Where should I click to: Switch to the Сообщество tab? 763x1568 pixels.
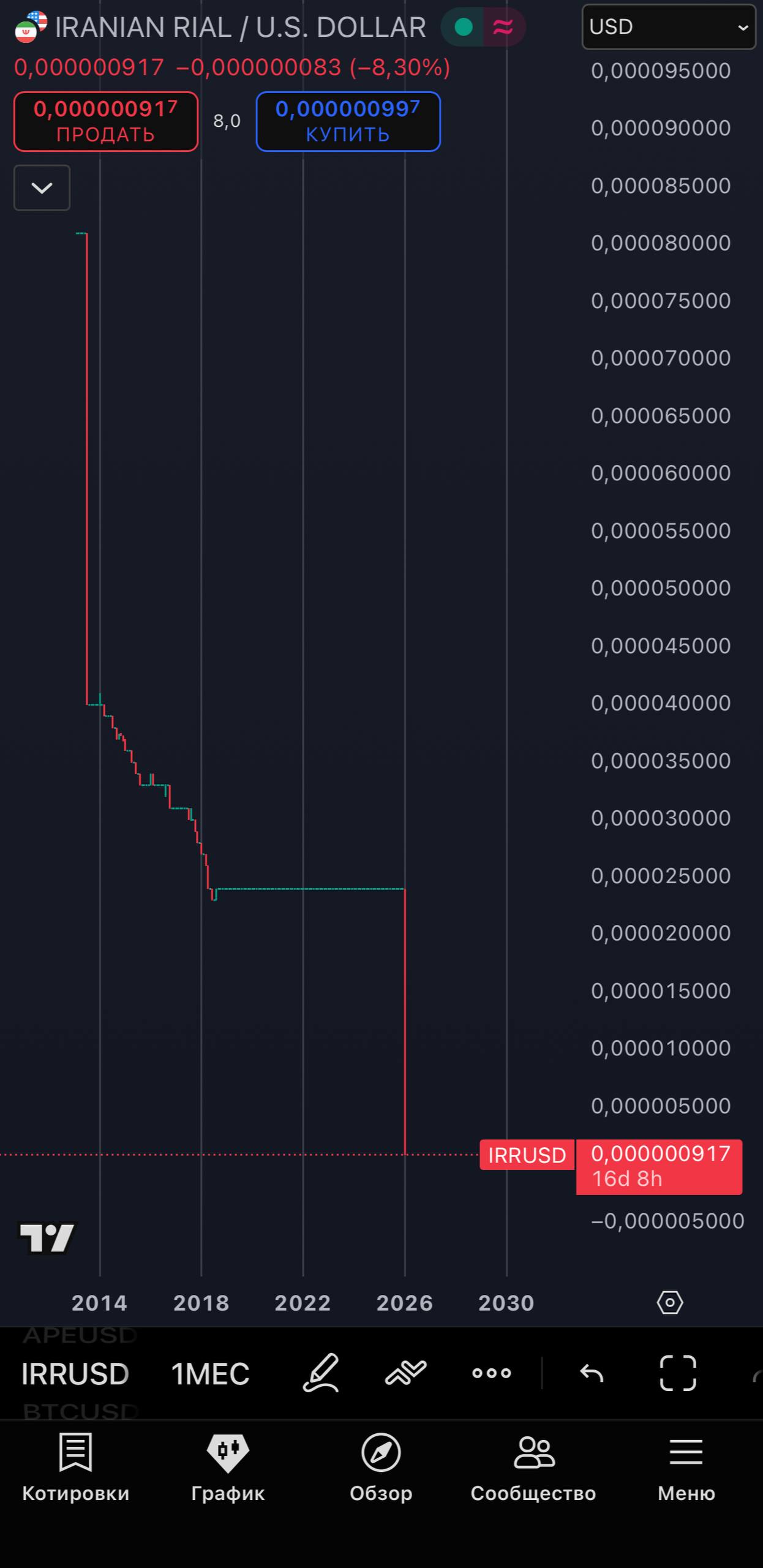pos(533,1468)
